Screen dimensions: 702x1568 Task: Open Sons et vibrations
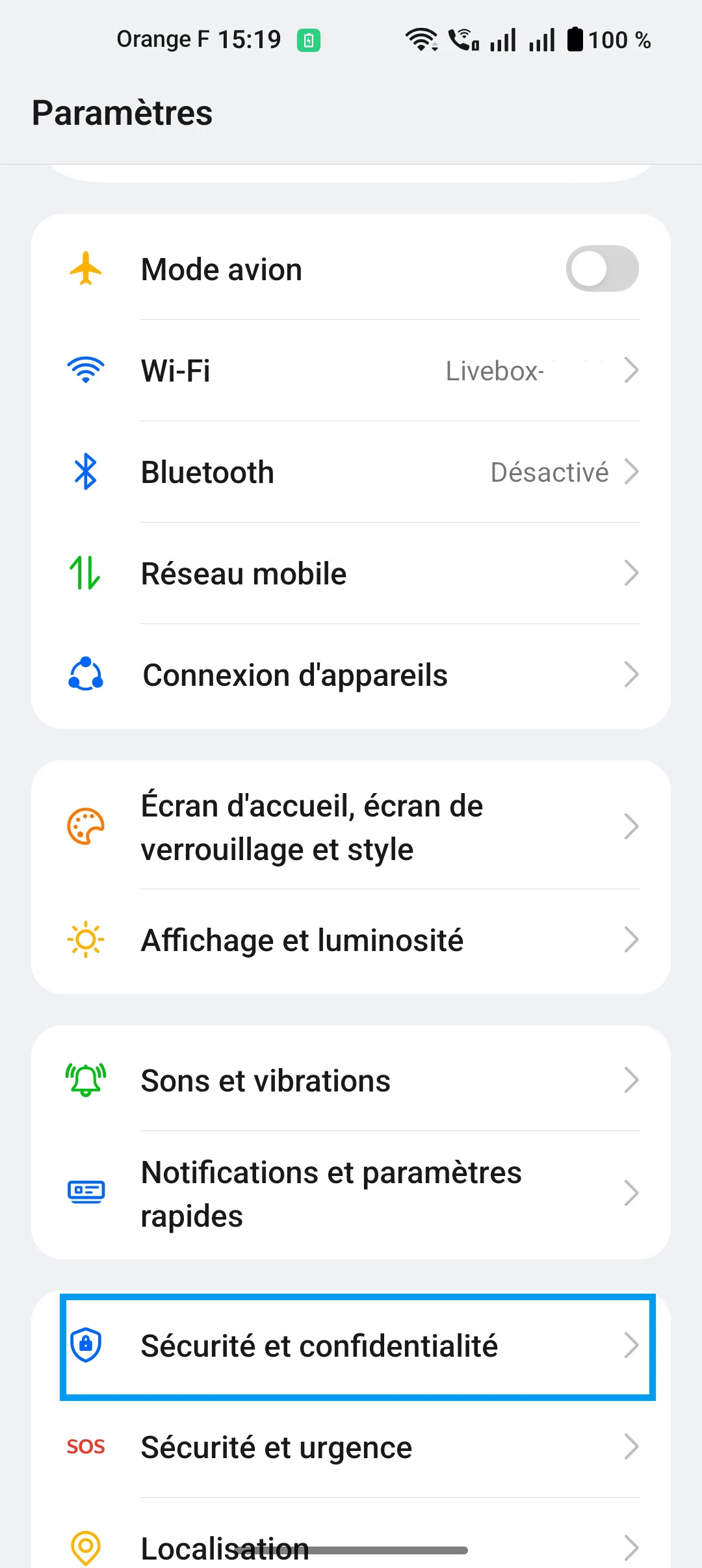tap(351, 1080)
